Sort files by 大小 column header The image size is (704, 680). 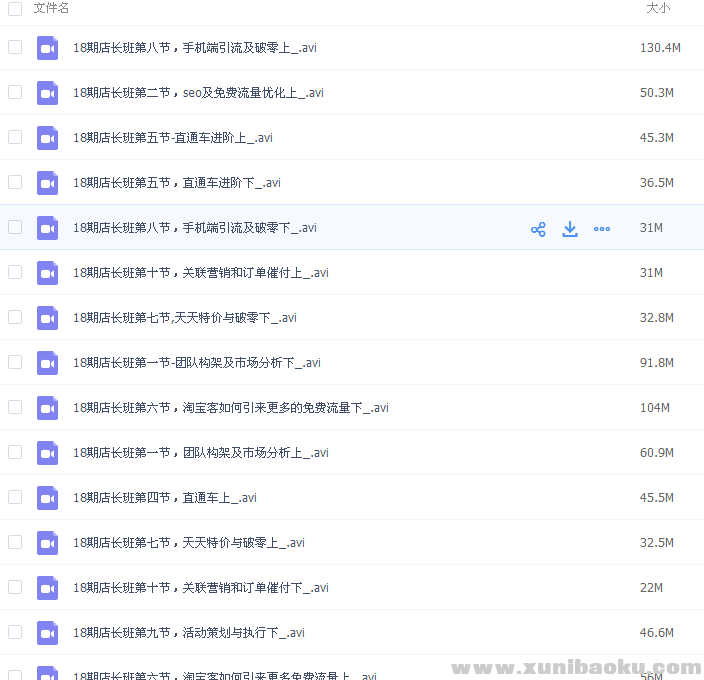pyautogui.click(x=657, y=8)
